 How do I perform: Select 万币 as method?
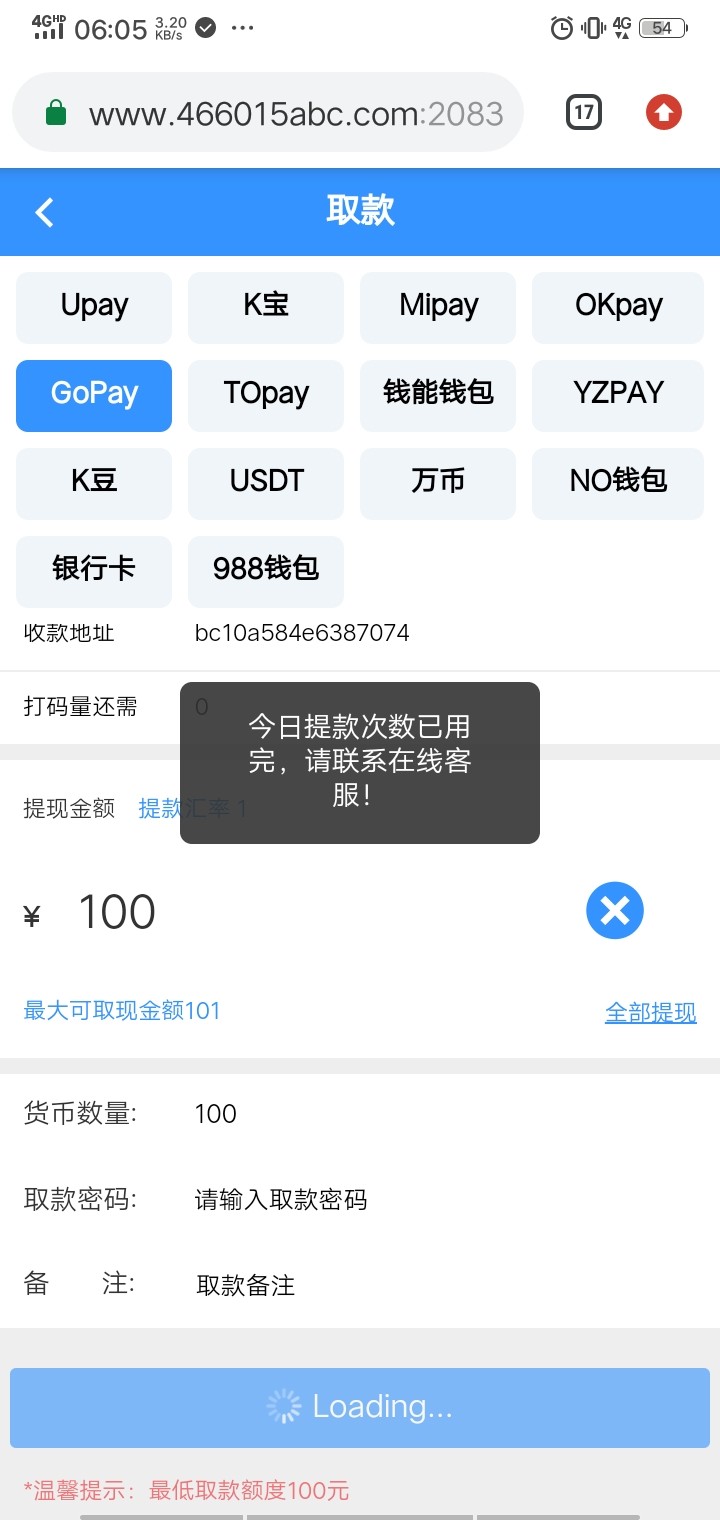coord(438,483)
